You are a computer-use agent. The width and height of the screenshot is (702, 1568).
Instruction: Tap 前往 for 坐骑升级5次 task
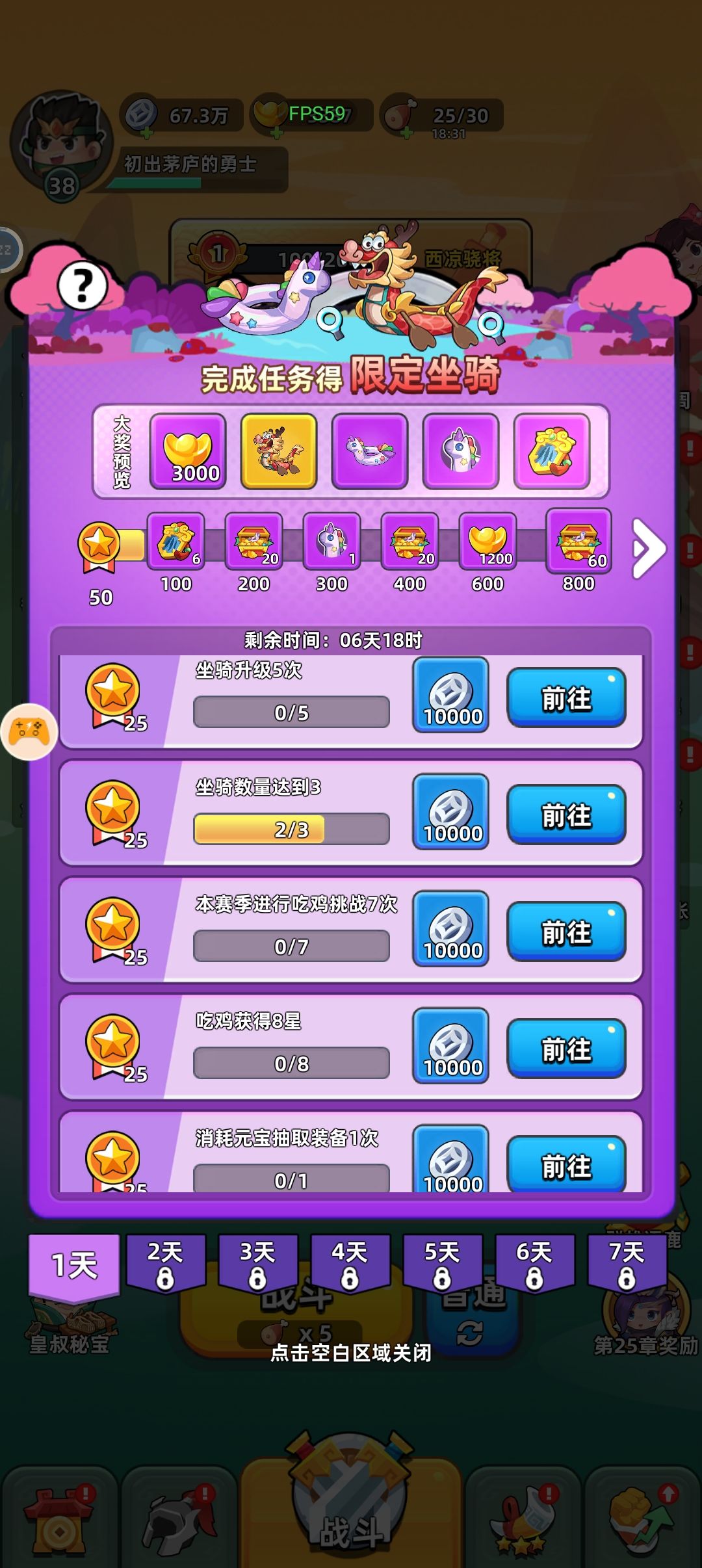[x=566, y=698]
